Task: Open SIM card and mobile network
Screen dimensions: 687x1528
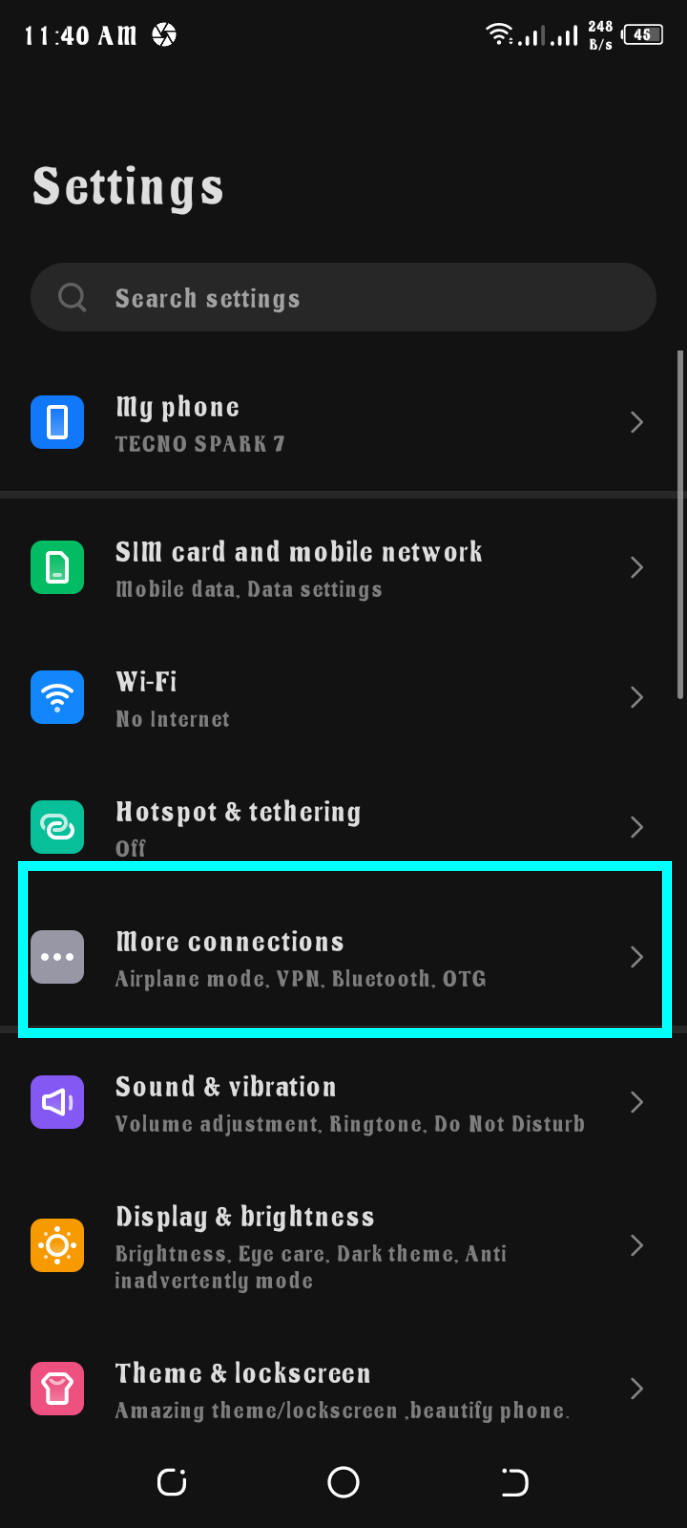Action: click(x=343, y=568)
